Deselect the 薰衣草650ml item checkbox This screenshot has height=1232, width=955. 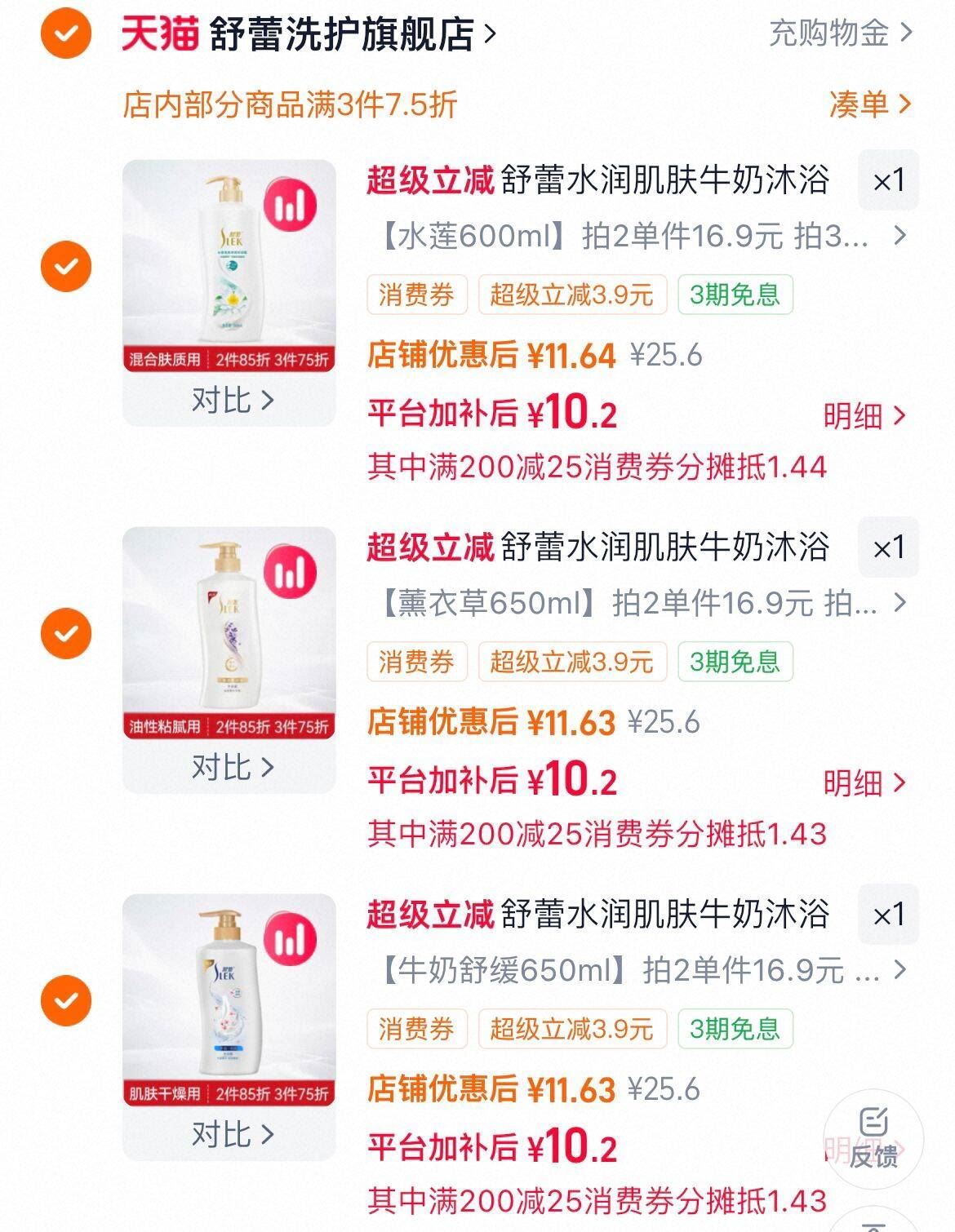pyautogui.click(x=66, y=634)
